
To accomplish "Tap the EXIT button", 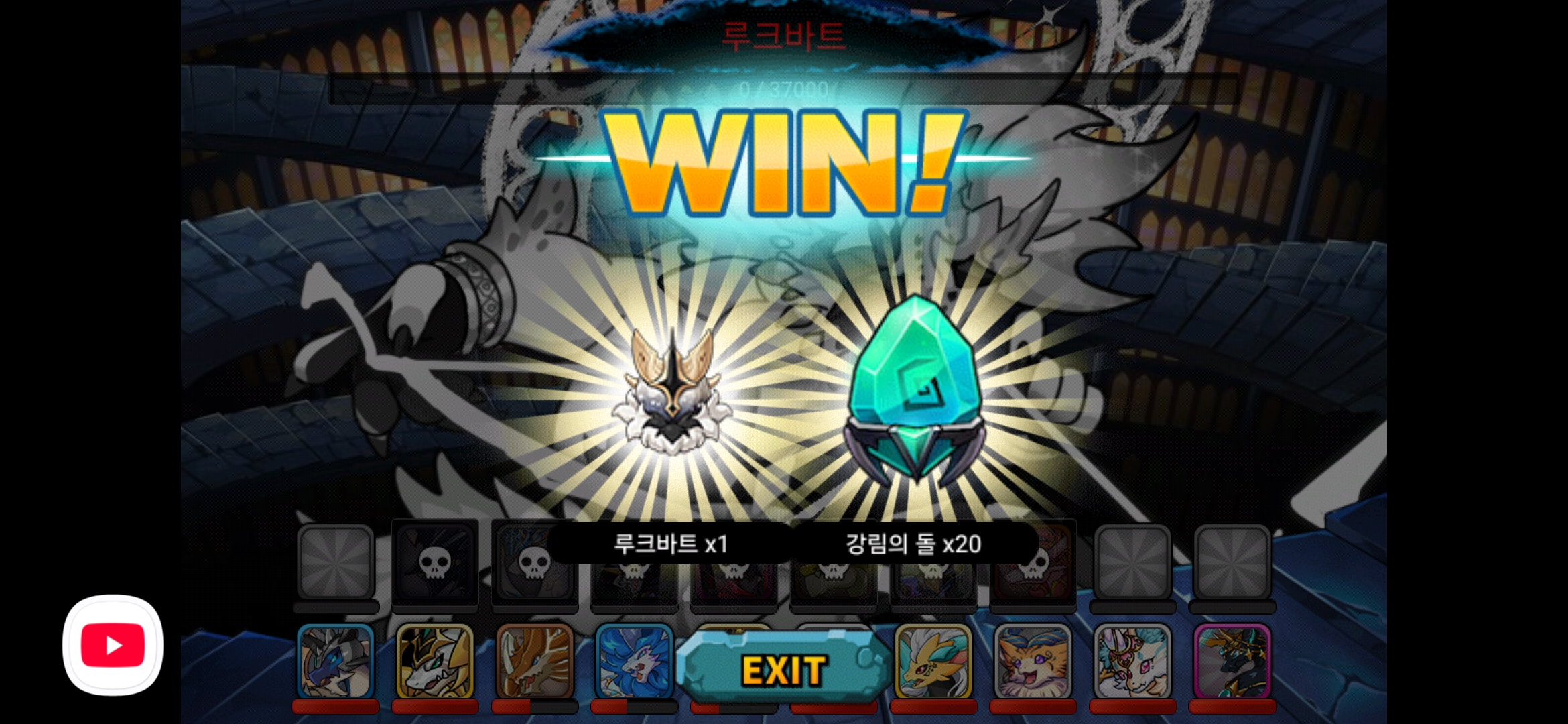I will click(x=783, y=669).
